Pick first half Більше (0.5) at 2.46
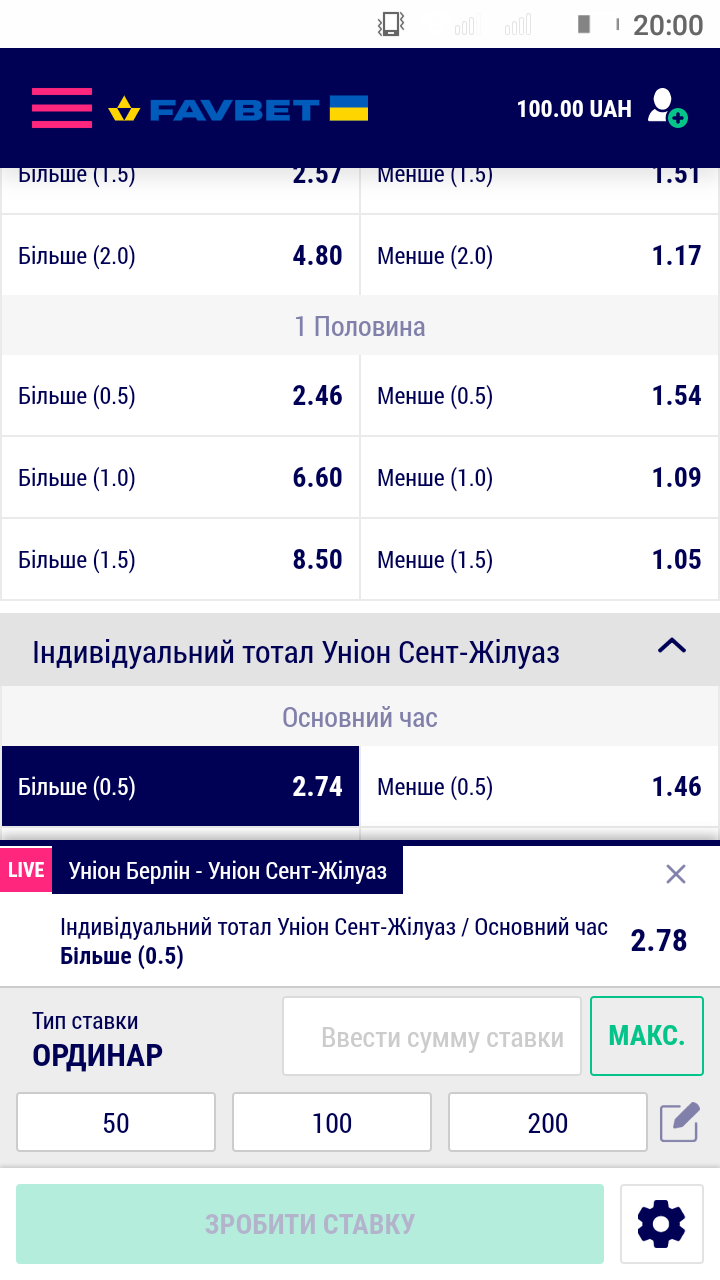720x1280 pixels. (180, 396)
